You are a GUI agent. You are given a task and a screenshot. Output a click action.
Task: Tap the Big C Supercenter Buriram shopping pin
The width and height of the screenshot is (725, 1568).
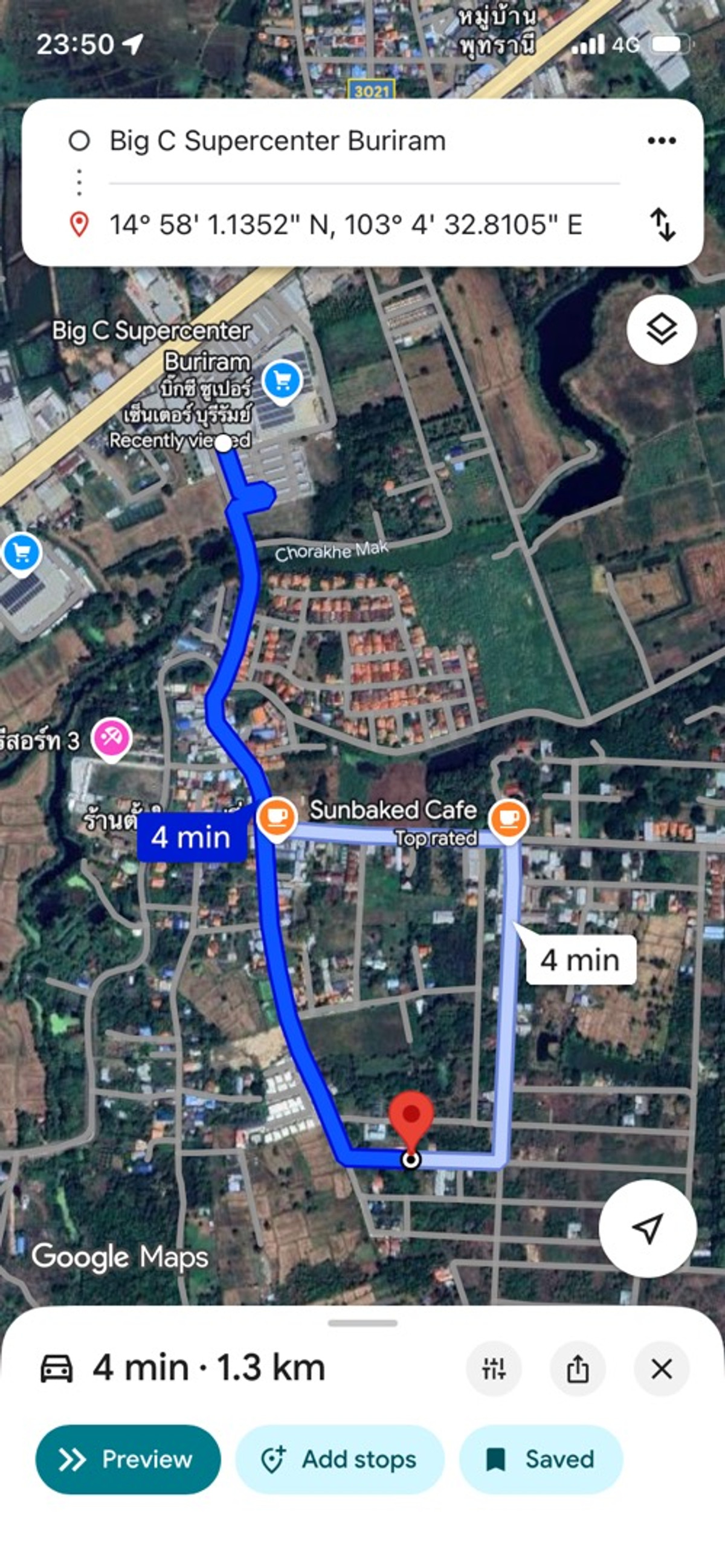[x=282, y=380]
